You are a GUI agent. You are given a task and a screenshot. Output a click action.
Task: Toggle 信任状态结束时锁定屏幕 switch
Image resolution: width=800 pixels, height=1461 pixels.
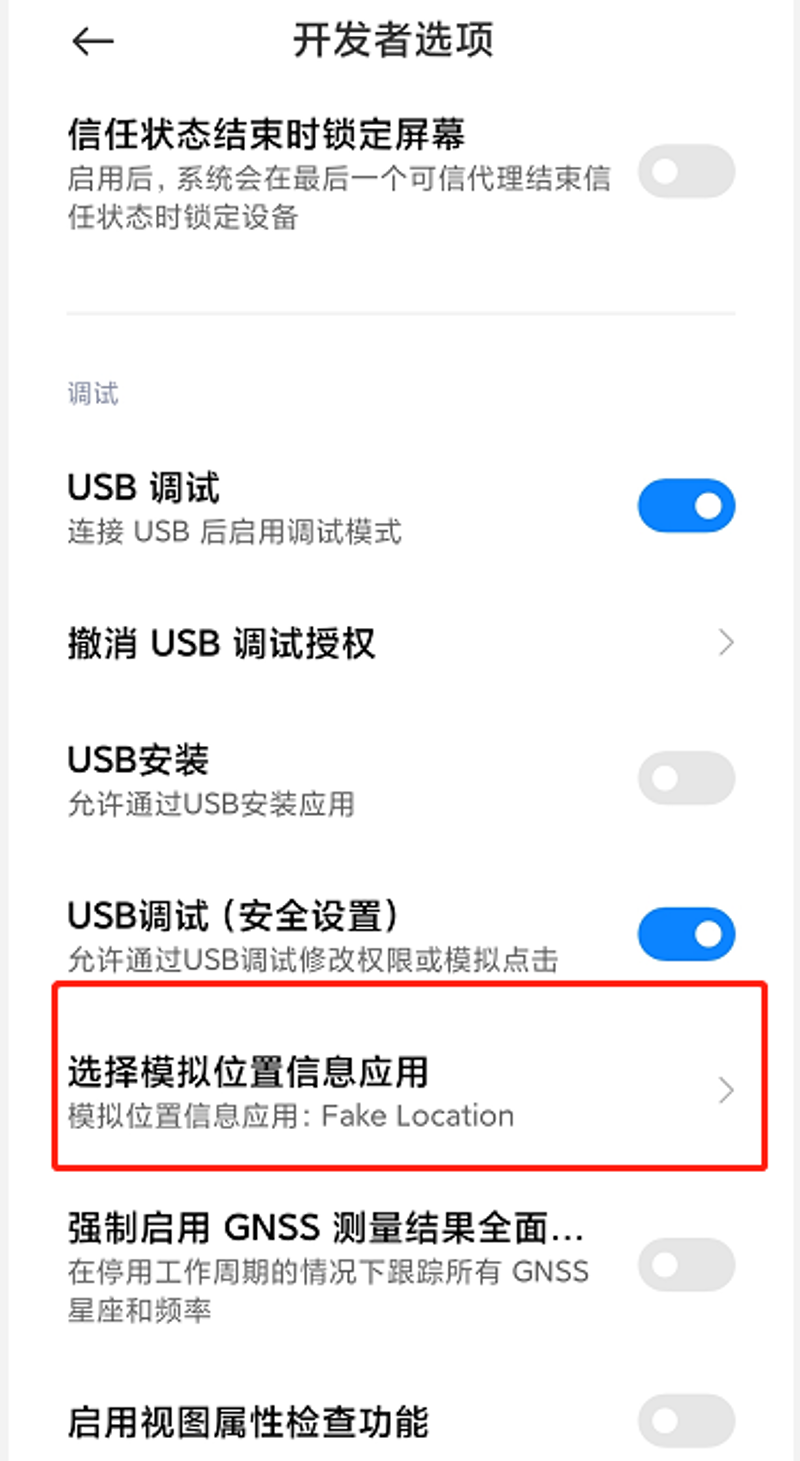click(686, 172)
